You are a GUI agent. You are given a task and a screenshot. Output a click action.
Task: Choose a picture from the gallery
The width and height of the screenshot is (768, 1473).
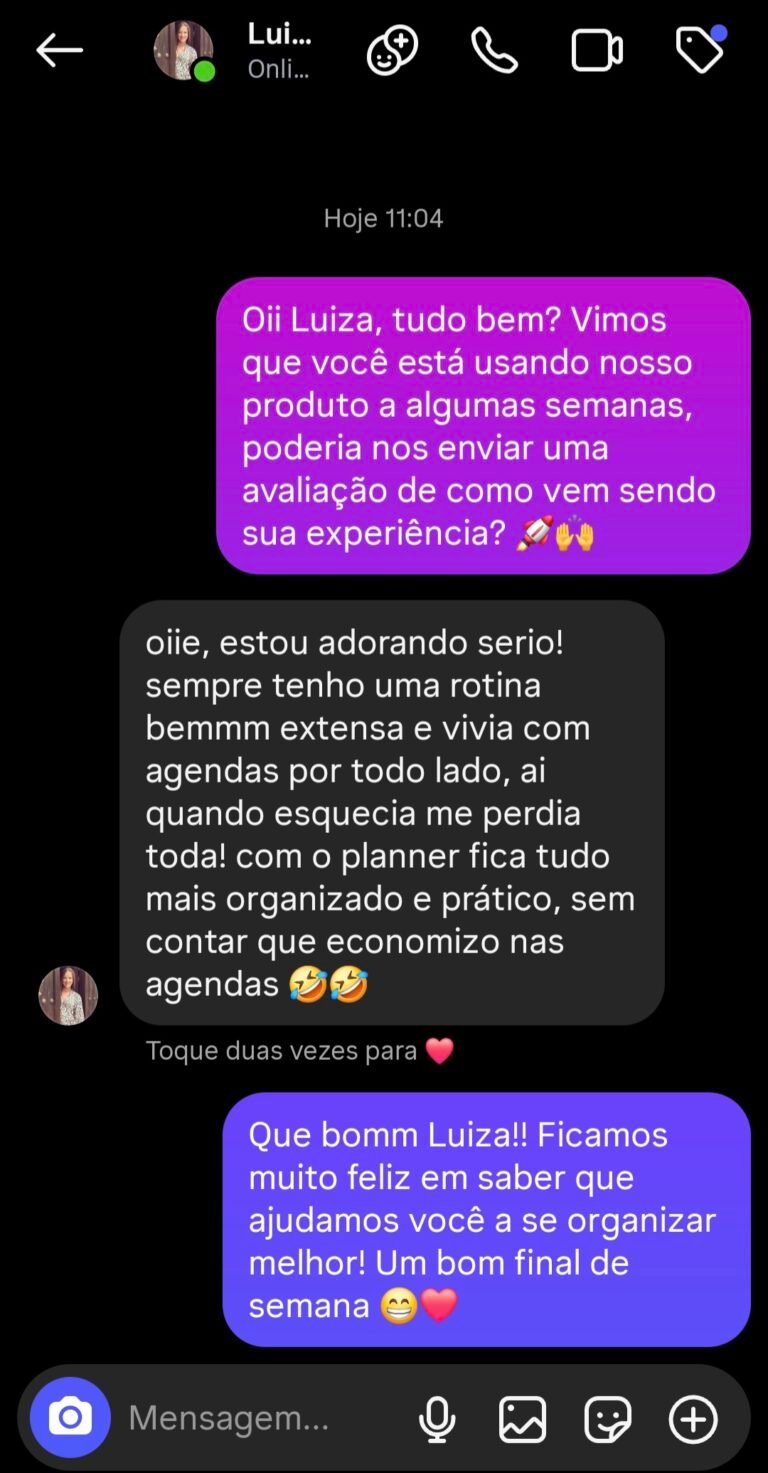522,1419
